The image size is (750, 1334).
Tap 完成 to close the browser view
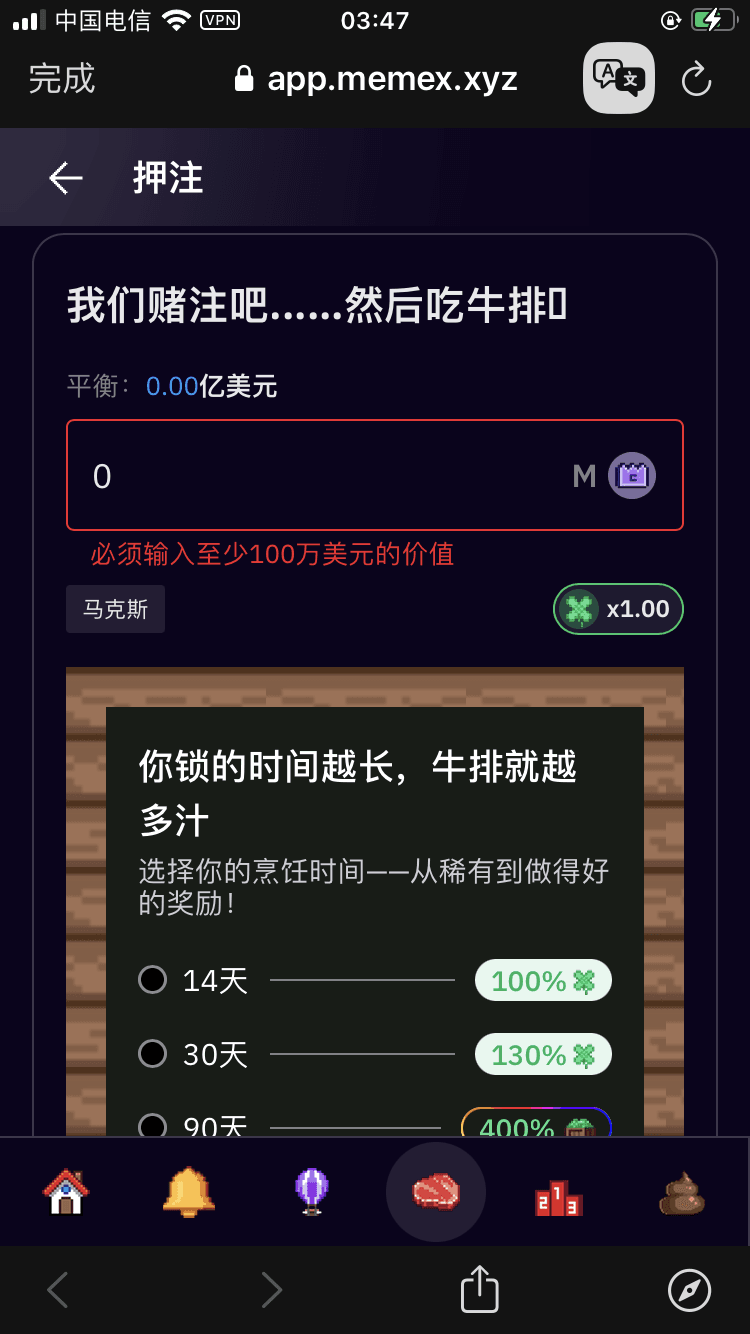coord(62,79)
